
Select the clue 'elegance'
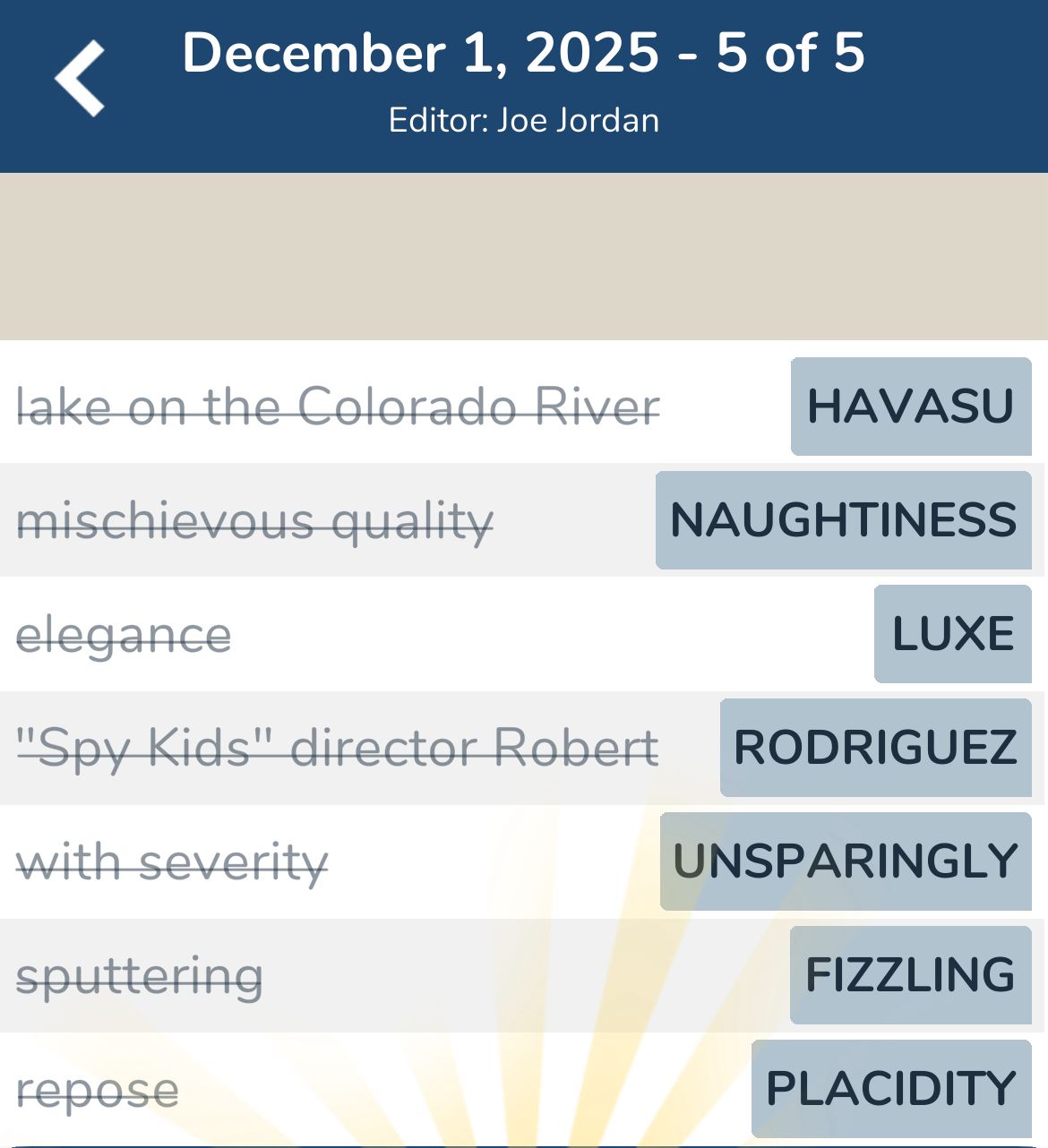click(124, 633)
